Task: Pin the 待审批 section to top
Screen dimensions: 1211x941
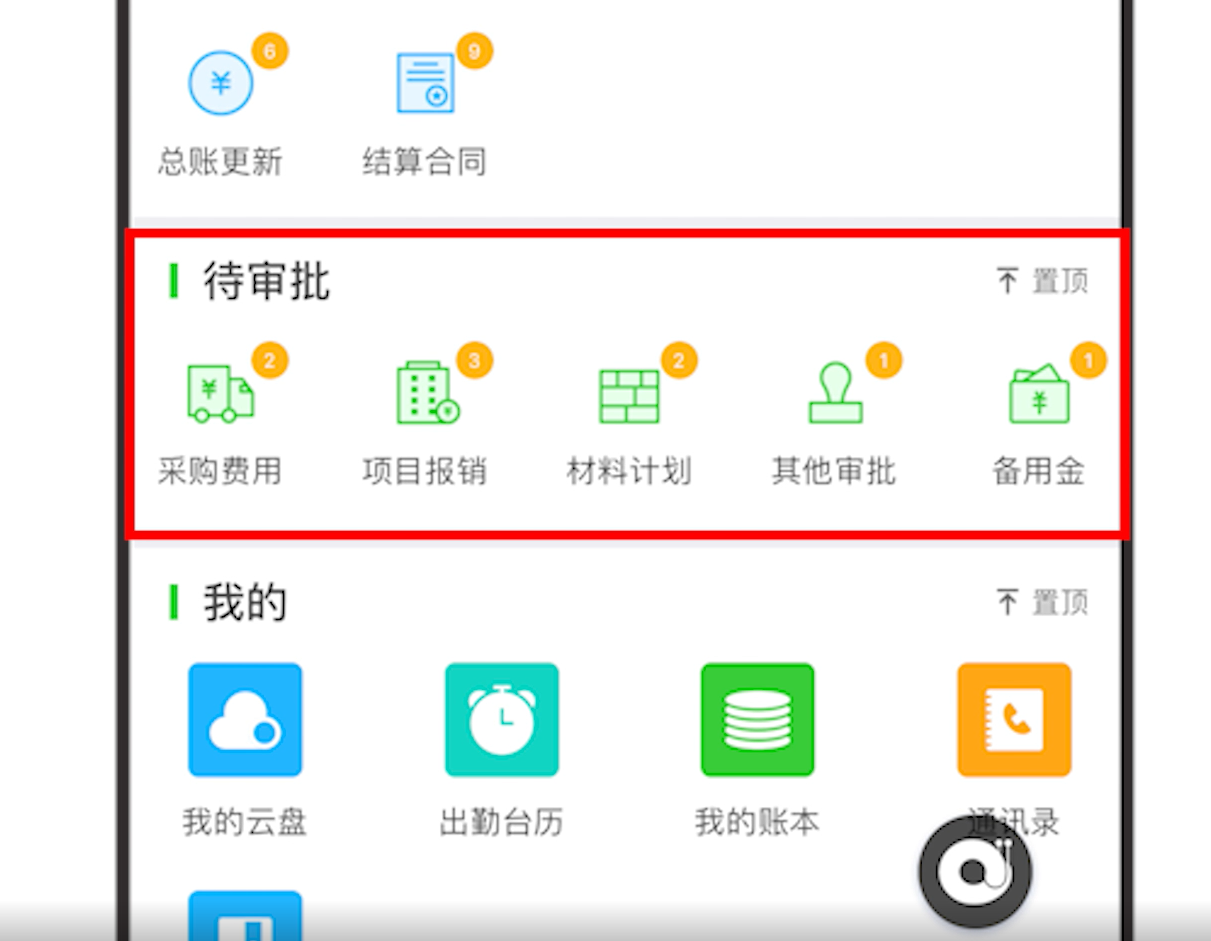Action: tap(1042, 281)
